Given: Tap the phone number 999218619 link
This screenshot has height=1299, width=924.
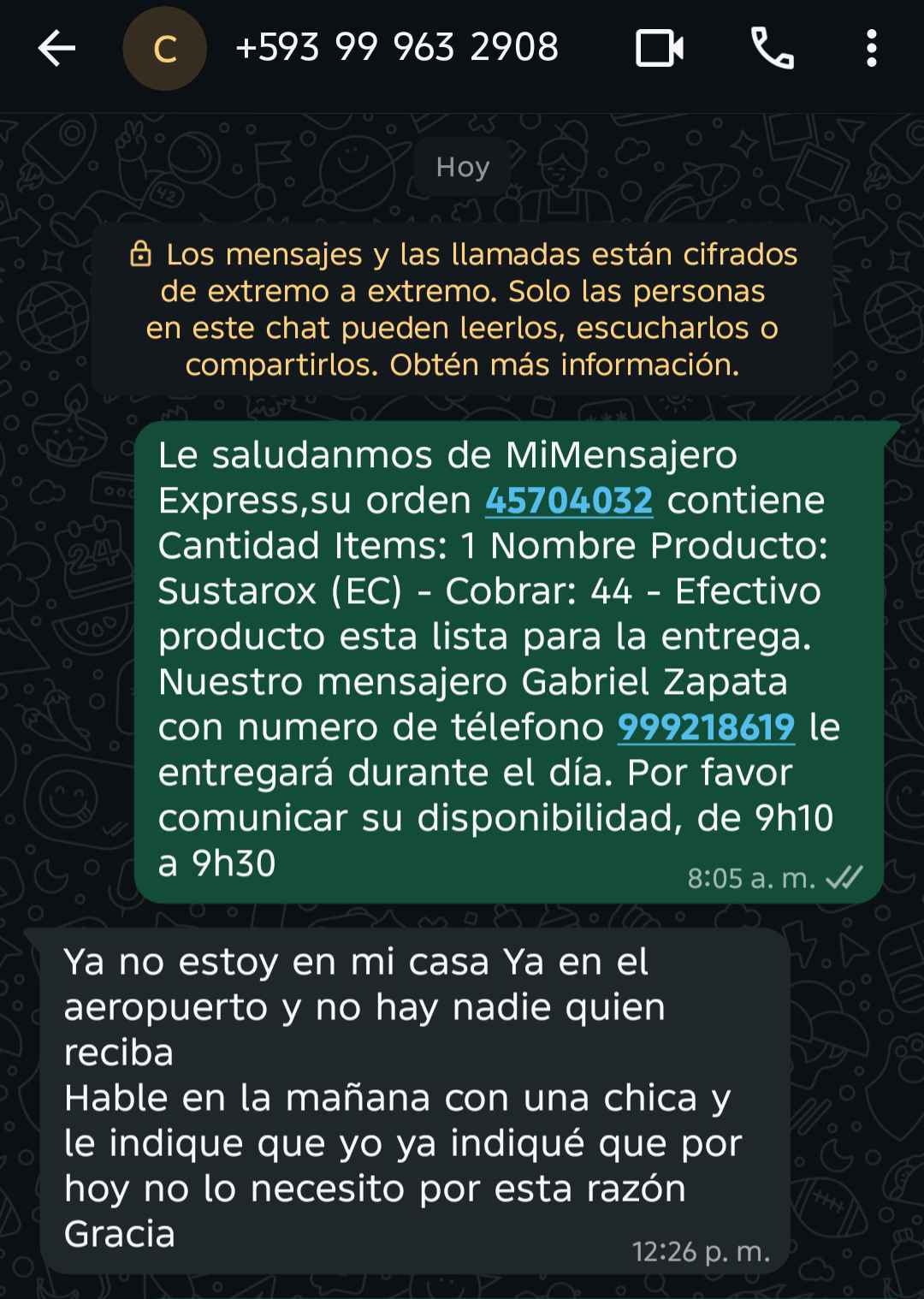Looking at the screenshot, I should [x=706, y=727].
